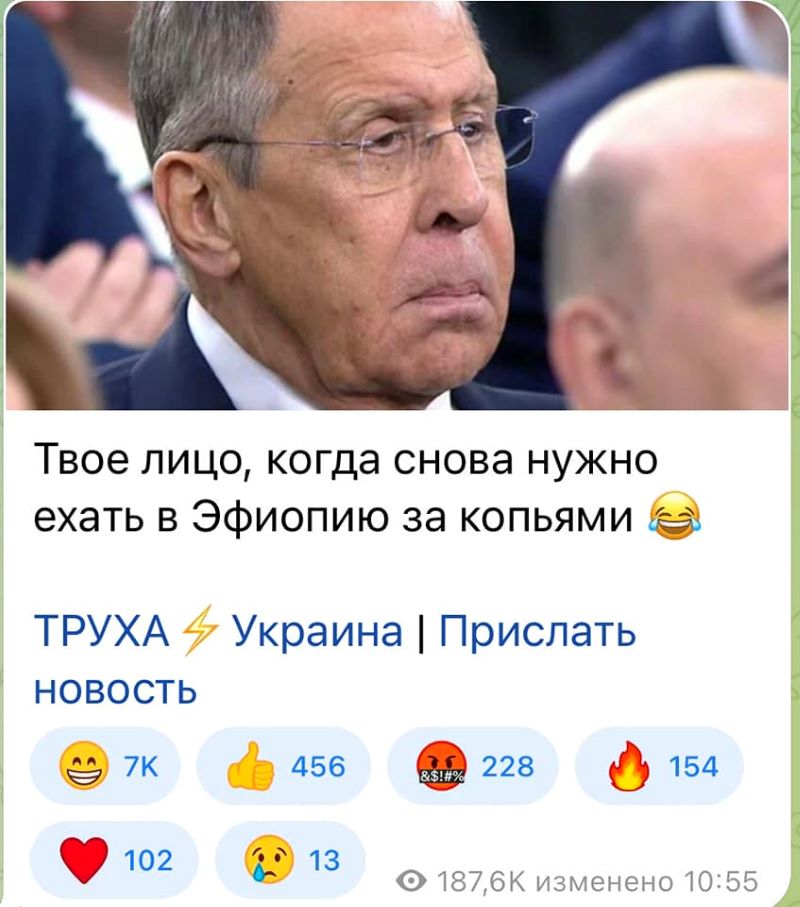Add the red heart reaction 102
Viewport: 800px width, 907px height.
113,860
